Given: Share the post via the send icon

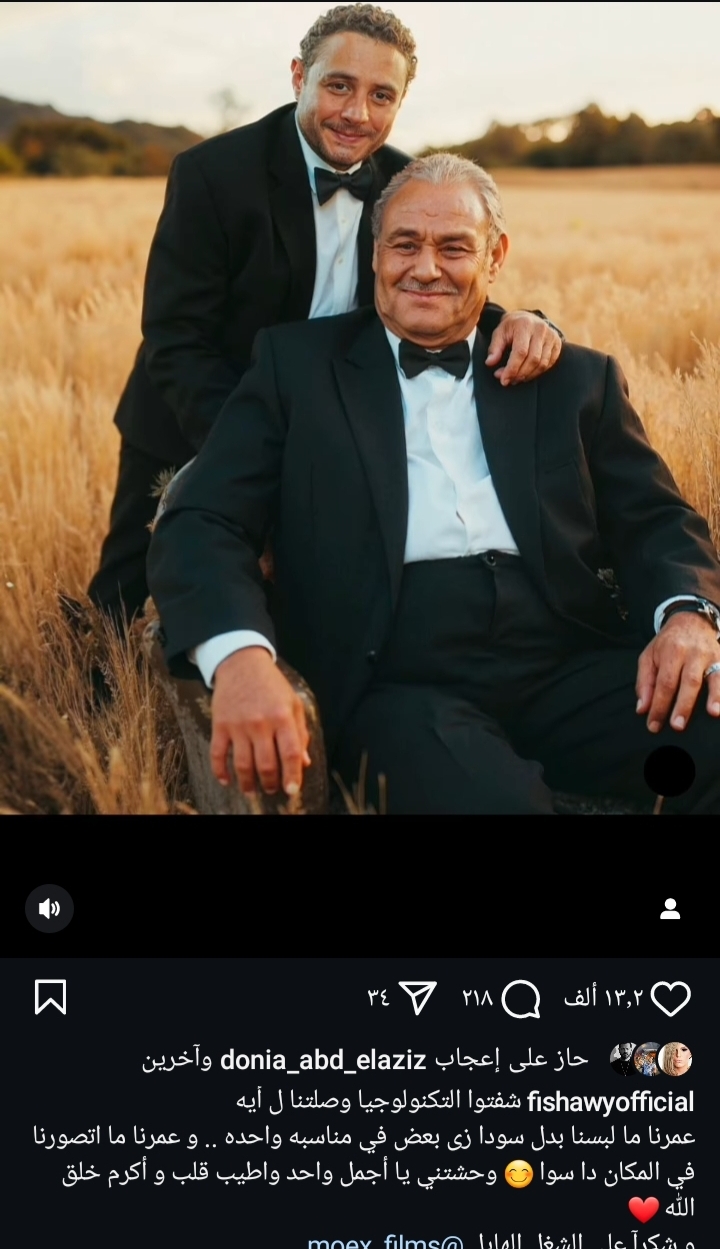Looking at the screenshot, I should pyautogui.click(x=417, y=998).
